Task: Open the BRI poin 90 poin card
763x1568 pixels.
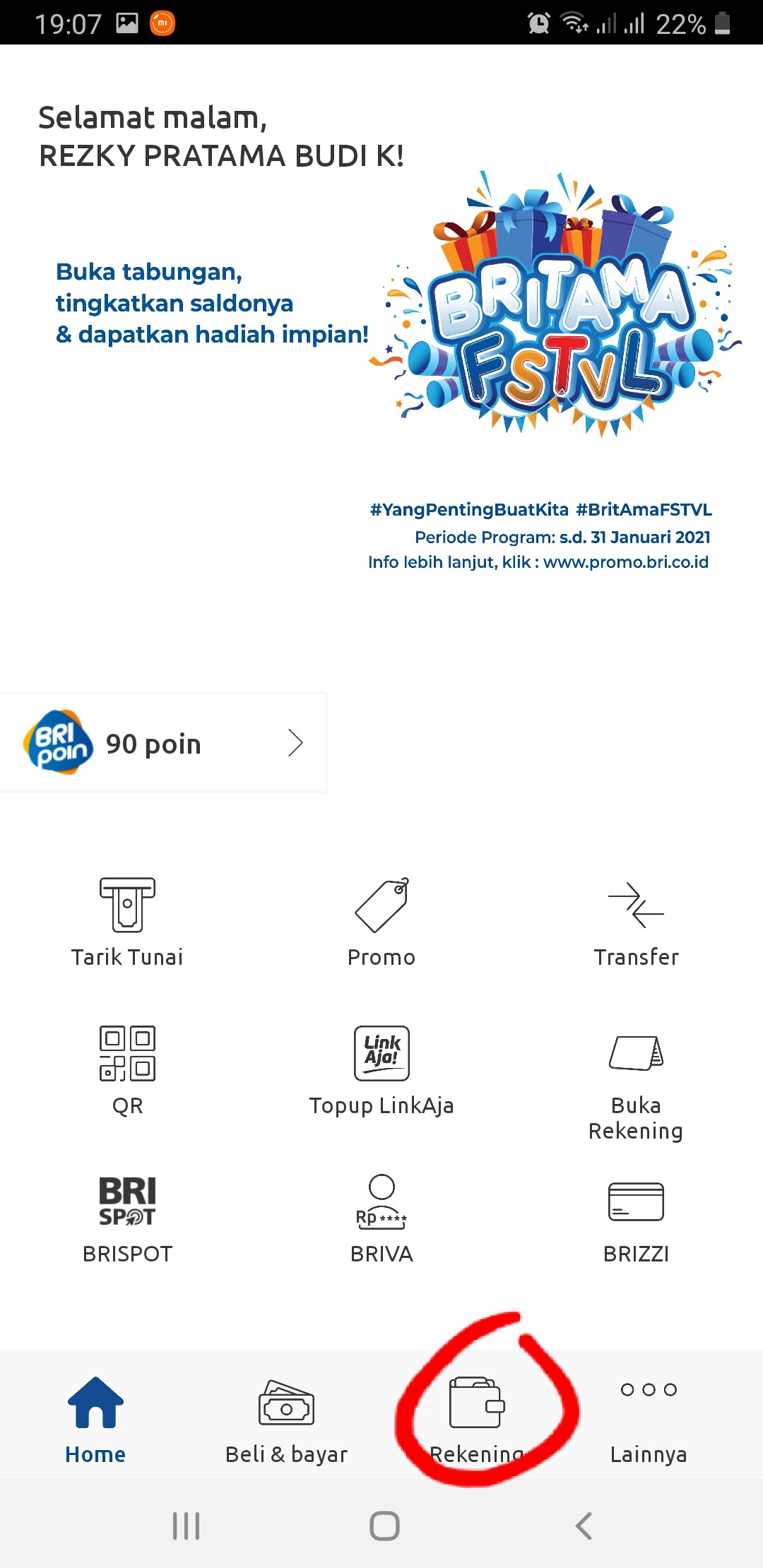Action: [162, 743]
